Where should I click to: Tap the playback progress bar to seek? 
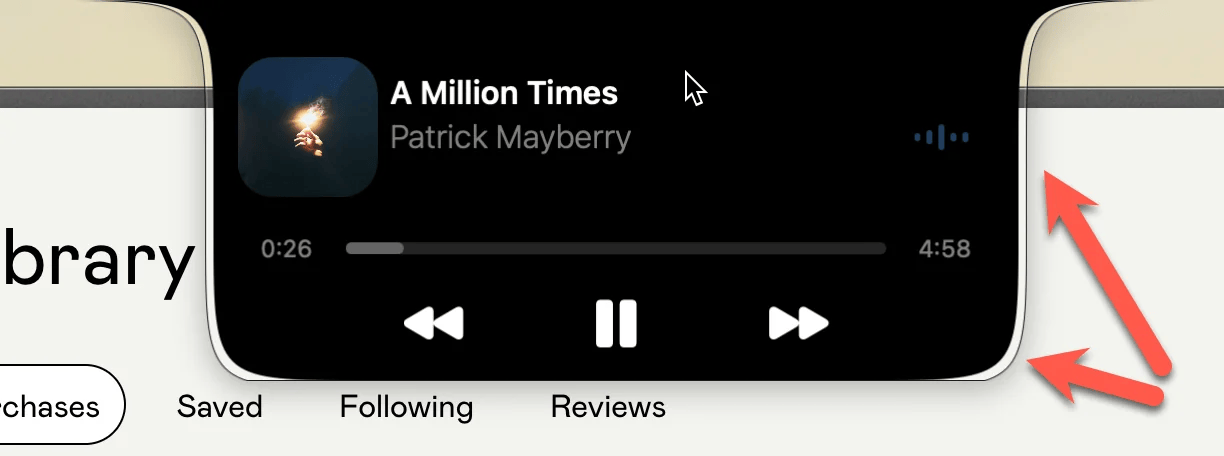pyautogui.click(x=615, y=248)
